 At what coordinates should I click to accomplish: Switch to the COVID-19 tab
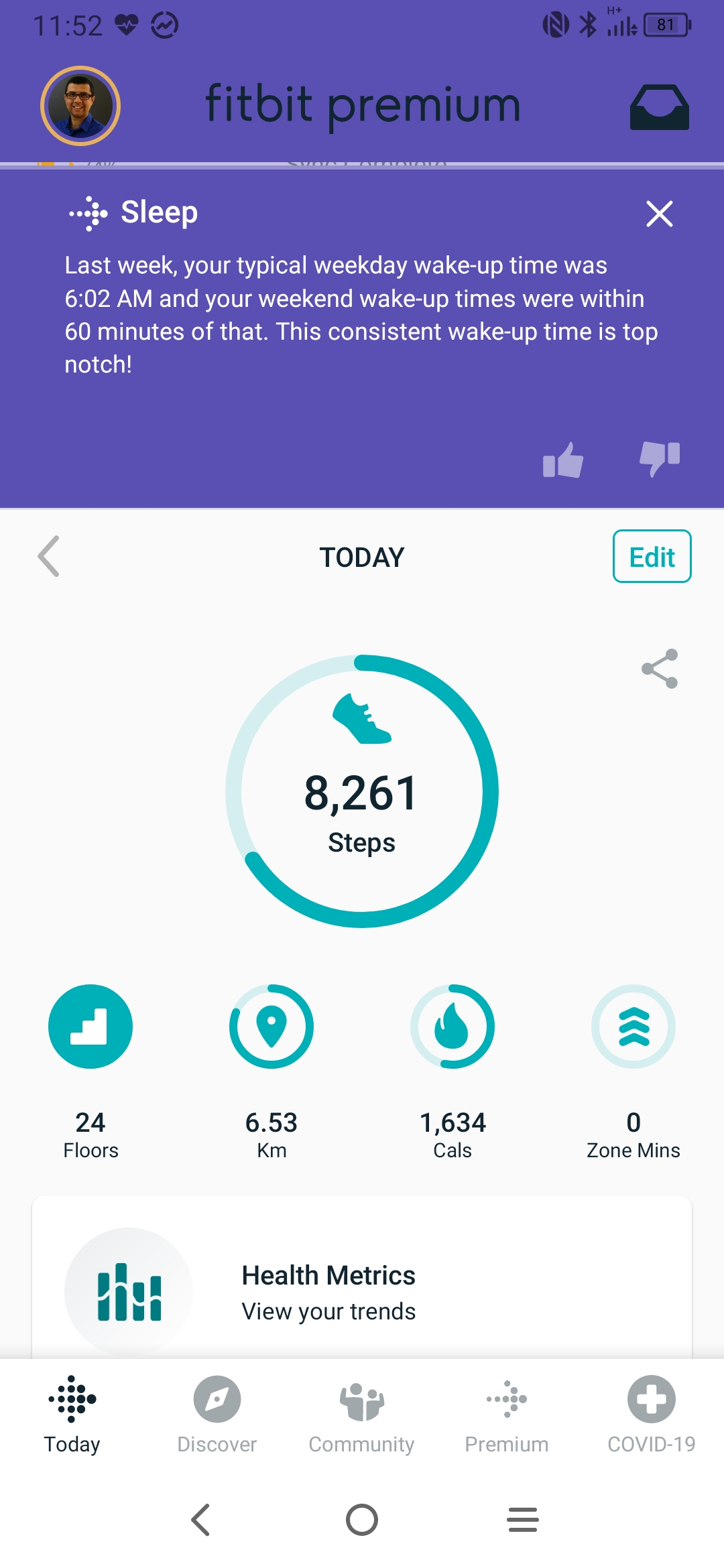pos(652,1415)
